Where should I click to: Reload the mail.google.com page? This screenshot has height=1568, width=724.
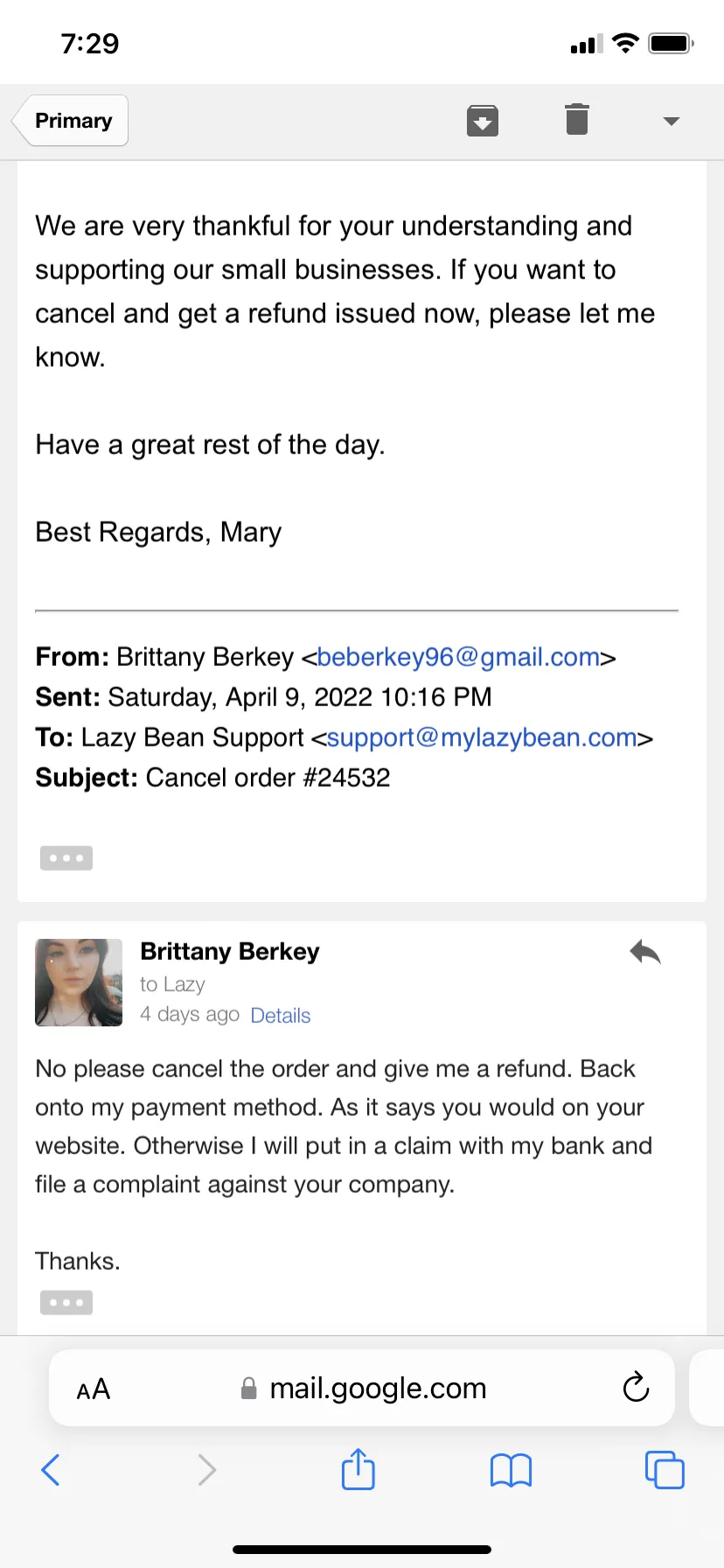click(x=636, y=1387)
